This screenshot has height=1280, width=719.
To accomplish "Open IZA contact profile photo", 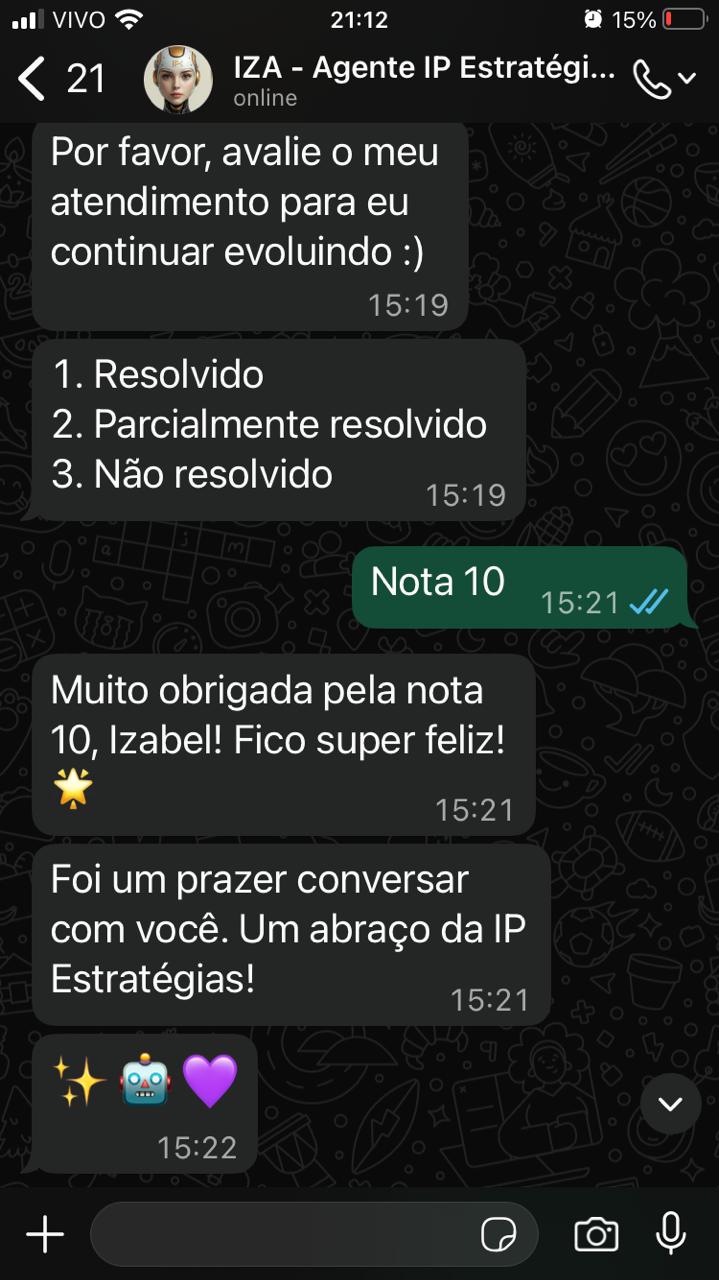I will [178, 79].
